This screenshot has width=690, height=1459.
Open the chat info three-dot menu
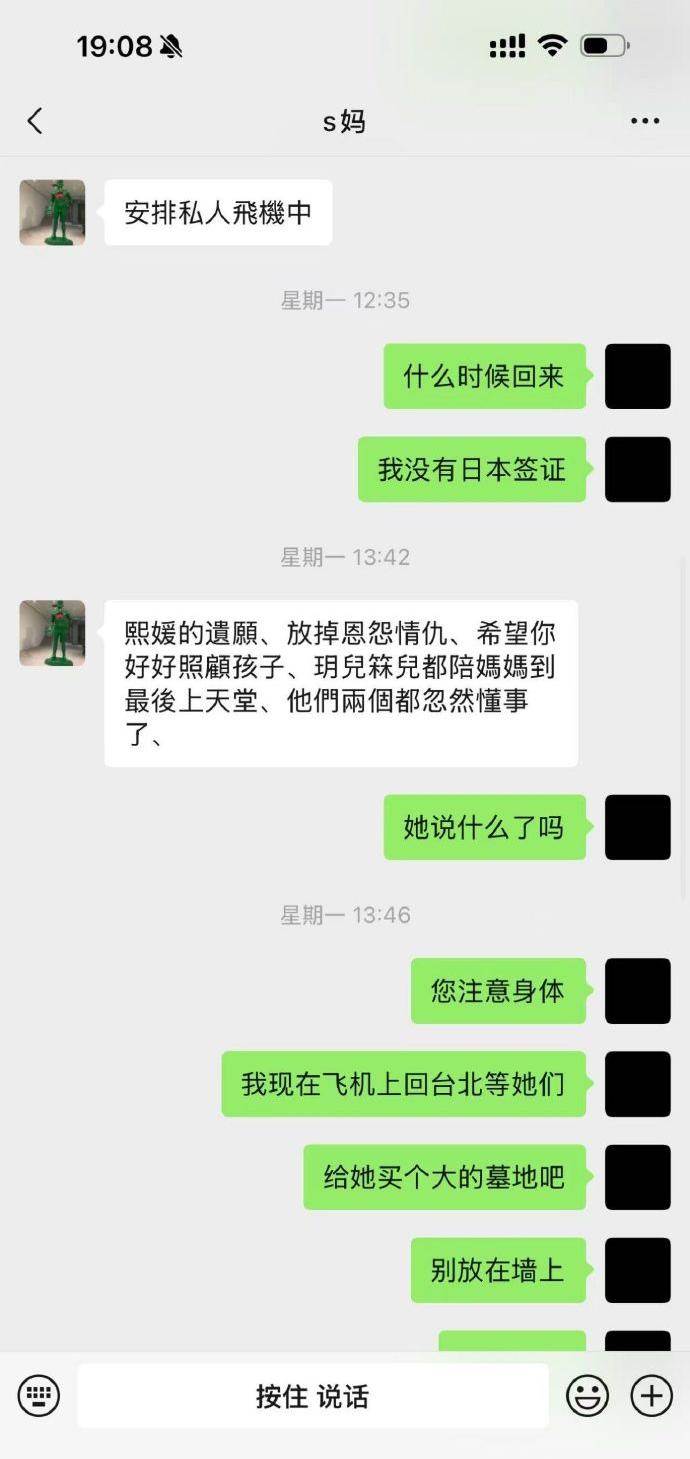click(x=645, y=121)
